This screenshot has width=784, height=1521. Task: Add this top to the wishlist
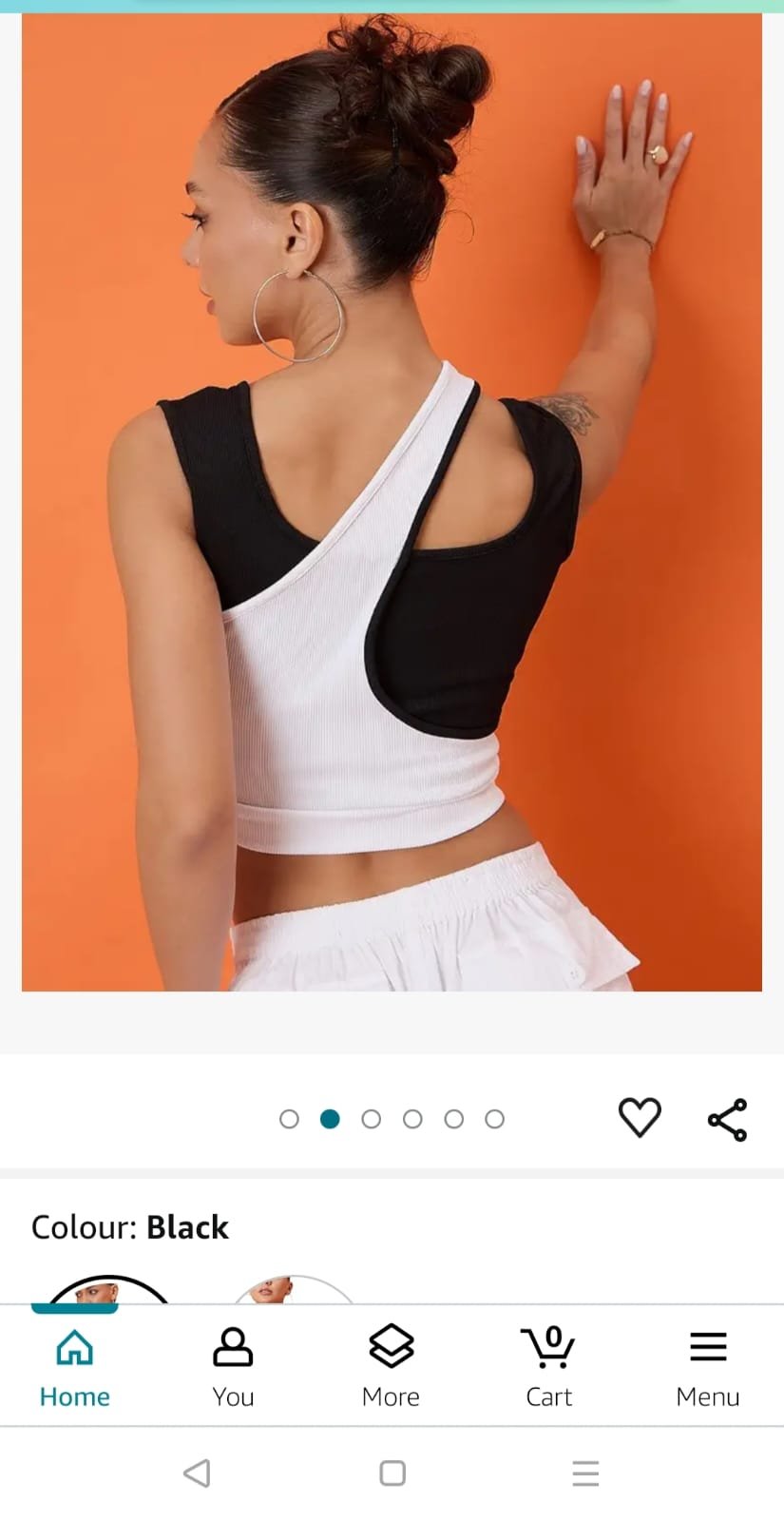[x=640, y=1117]
